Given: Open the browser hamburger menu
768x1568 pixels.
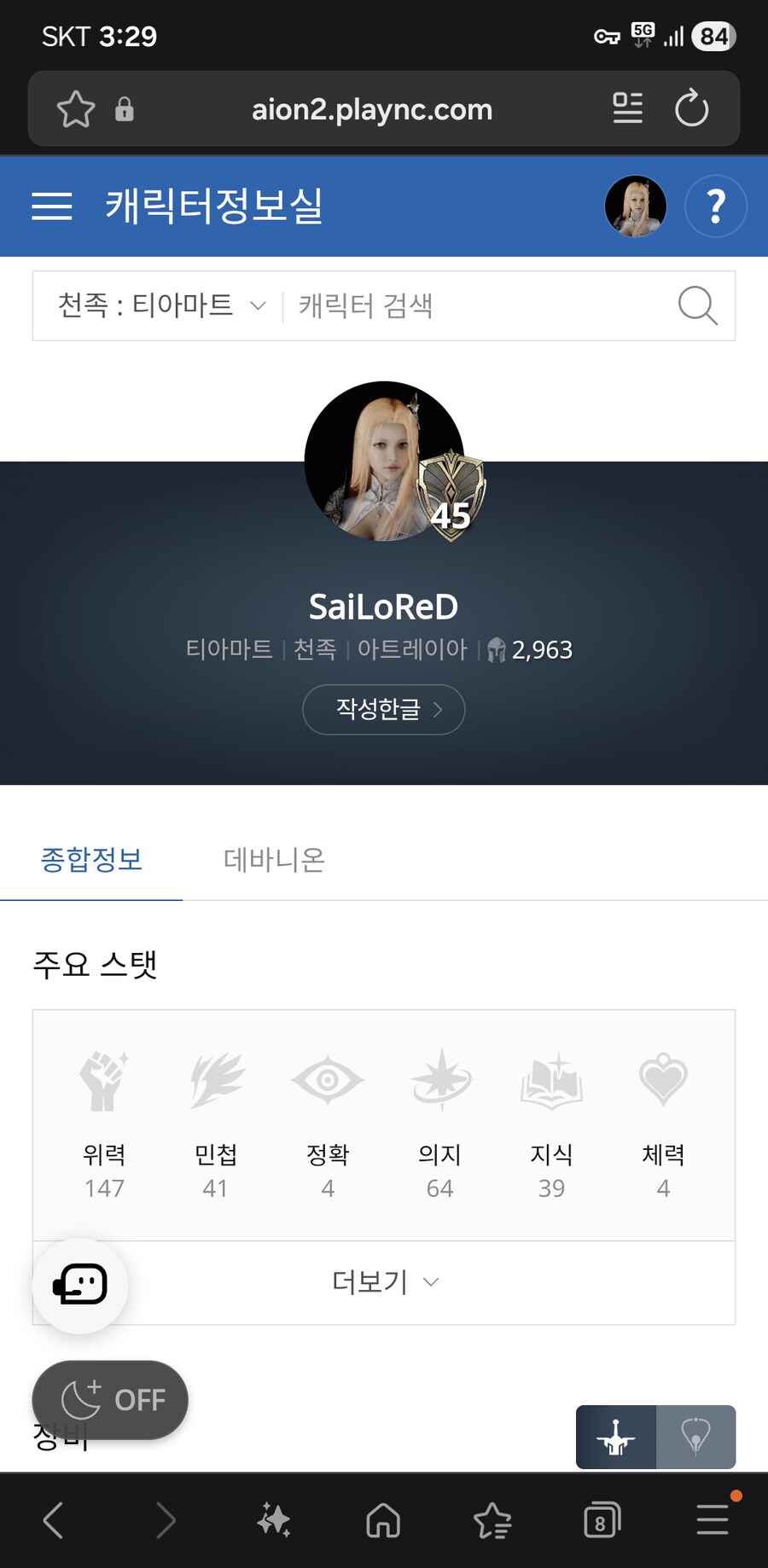Looking at the screenshot, I should click(51, 206).
